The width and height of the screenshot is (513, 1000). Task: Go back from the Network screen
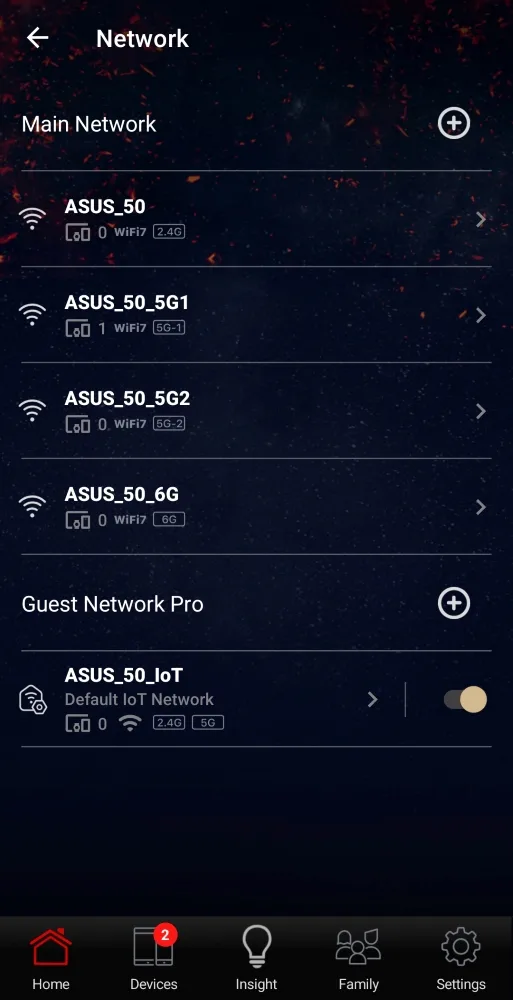coord(37,38)
